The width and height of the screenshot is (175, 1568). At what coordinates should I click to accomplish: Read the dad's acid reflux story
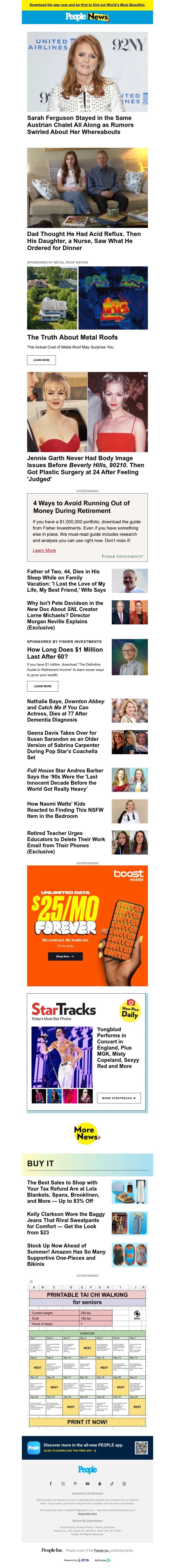coord(83,240)
